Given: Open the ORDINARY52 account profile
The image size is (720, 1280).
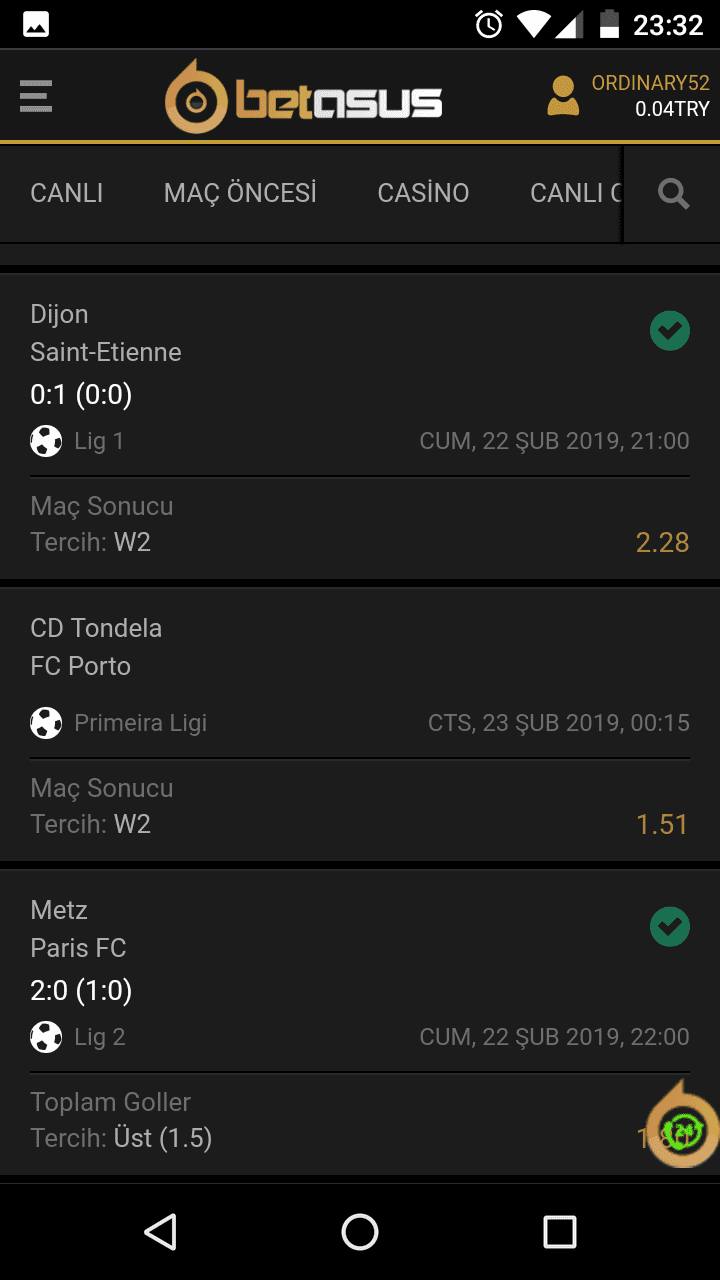Looking at the screenshot, I should [628, 96].
